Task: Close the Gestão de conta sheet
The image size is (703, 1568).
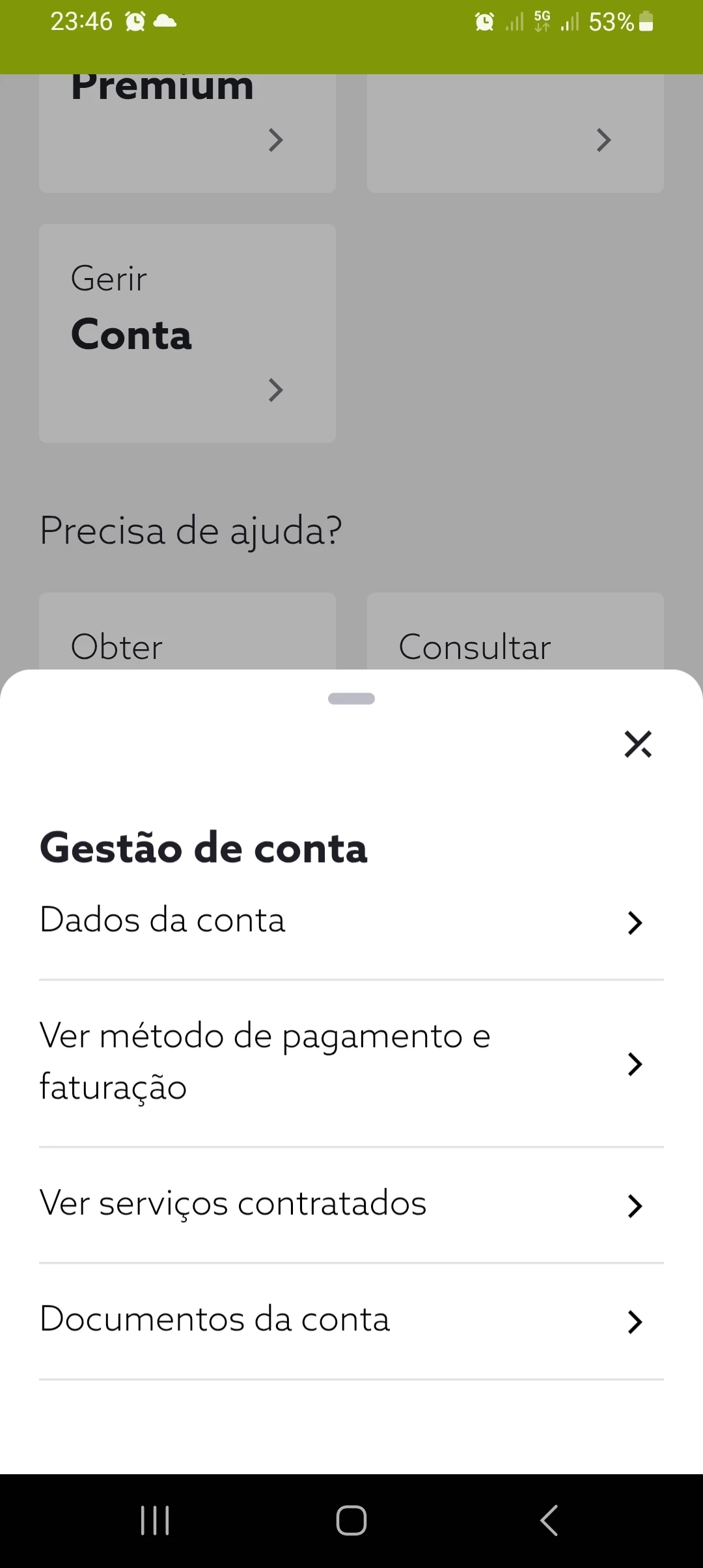Action: tap(638, 744)
